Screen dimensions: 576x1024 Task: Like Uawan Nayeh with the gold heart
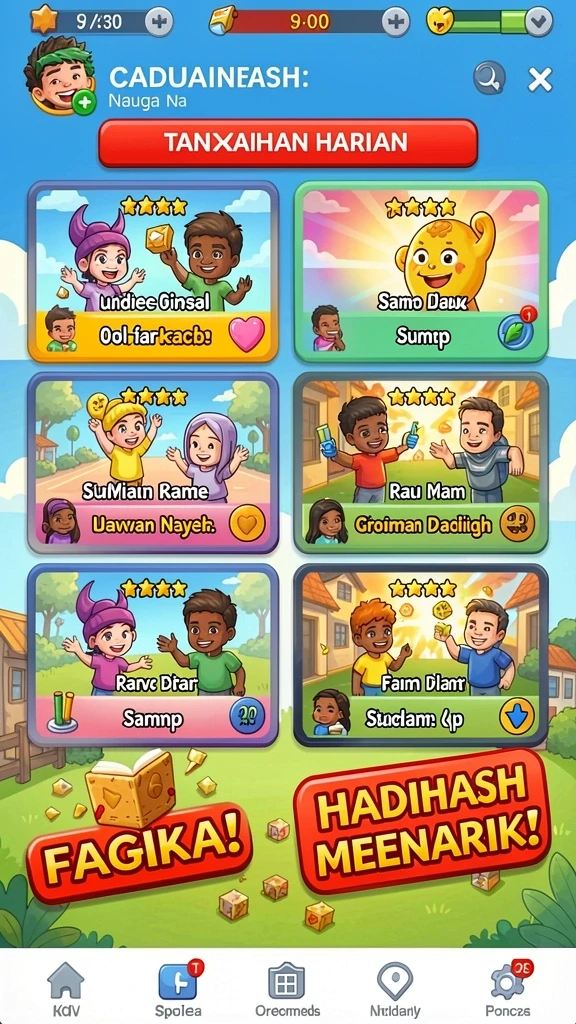tap(248, 524)
